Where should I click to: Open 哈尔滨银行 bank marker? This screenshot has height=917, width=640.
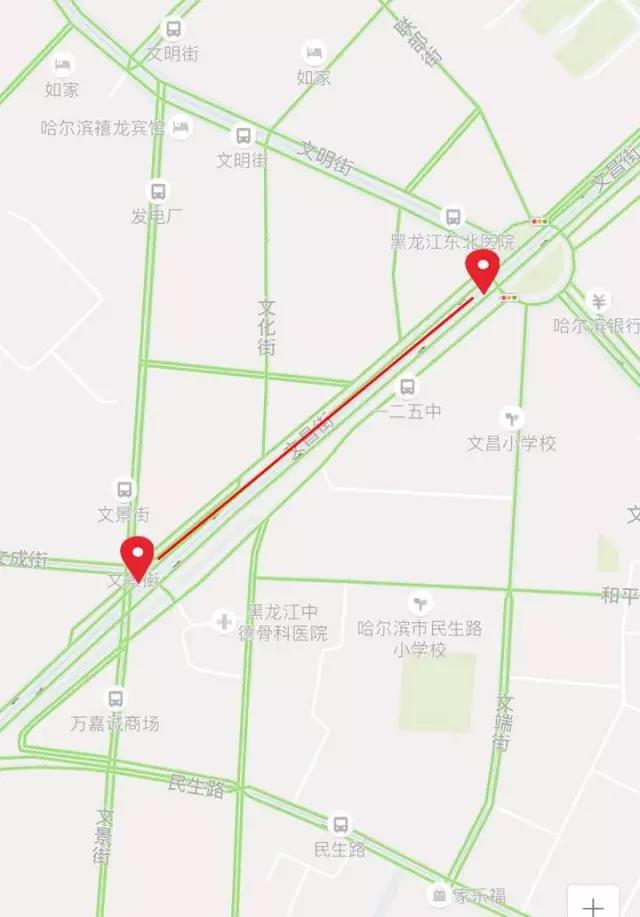point(598,301)
